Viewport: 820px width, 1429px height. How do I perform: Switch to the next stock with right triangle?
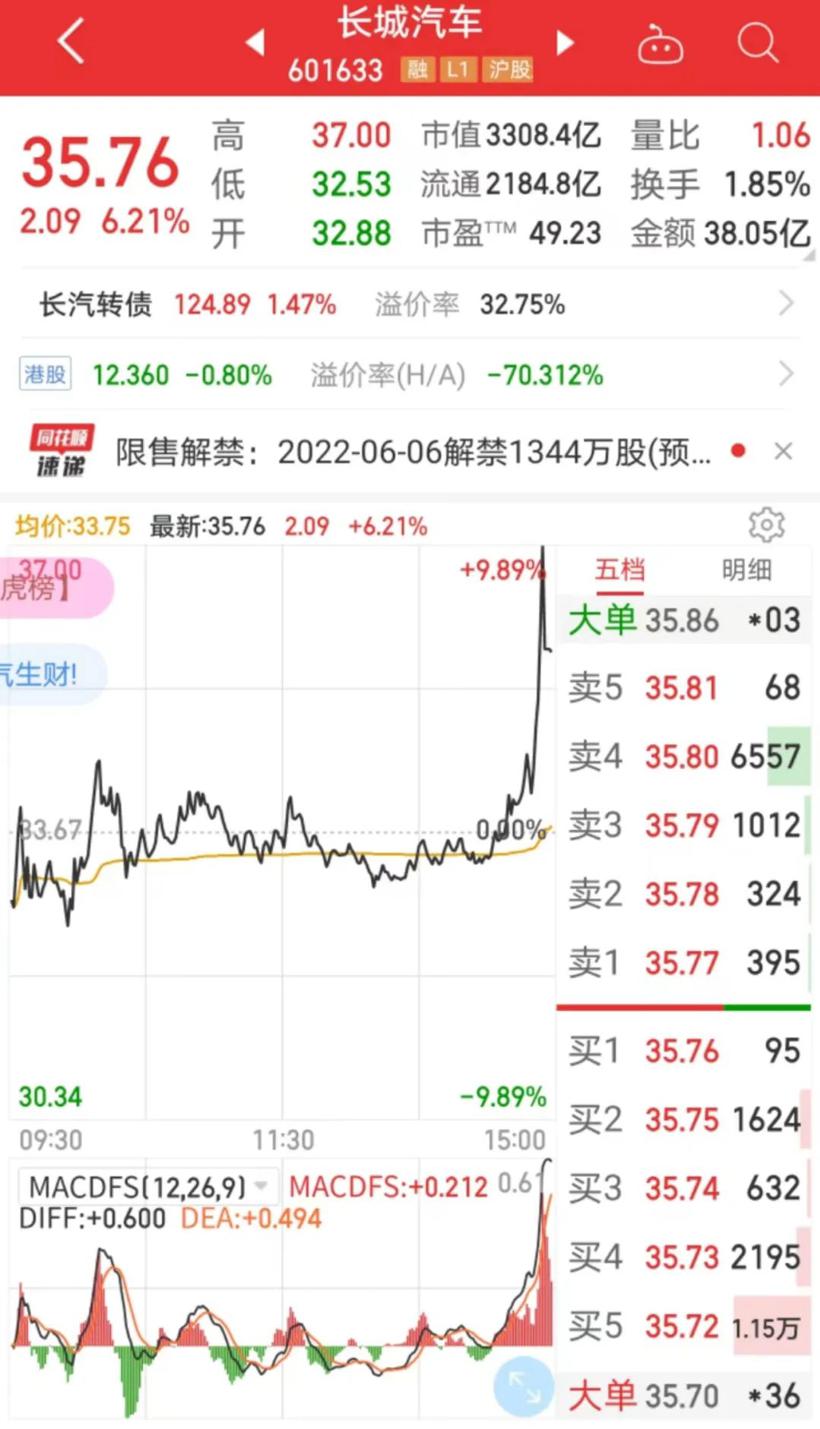565,42
